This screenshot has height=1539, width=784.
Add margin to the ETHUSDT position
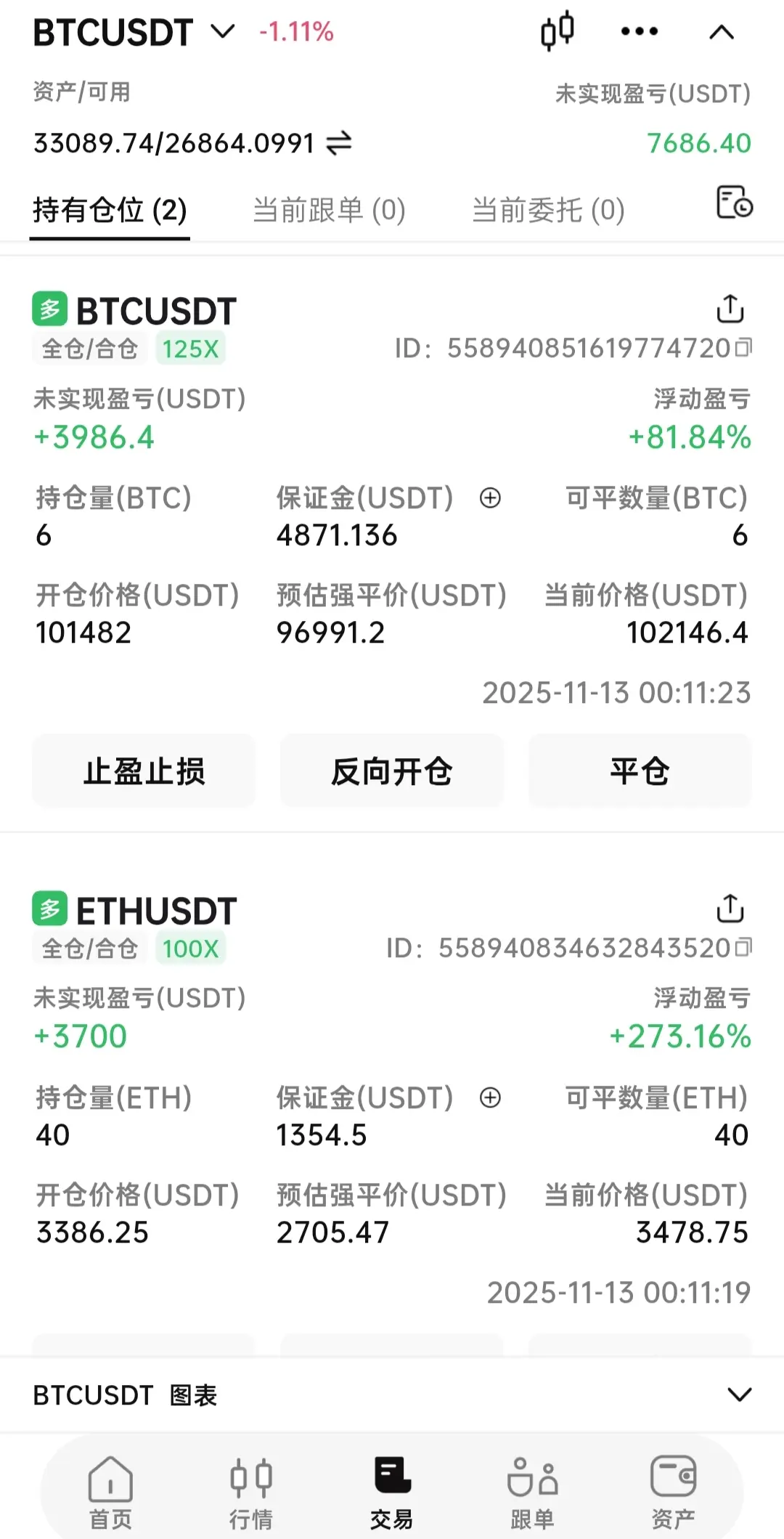491,1097
